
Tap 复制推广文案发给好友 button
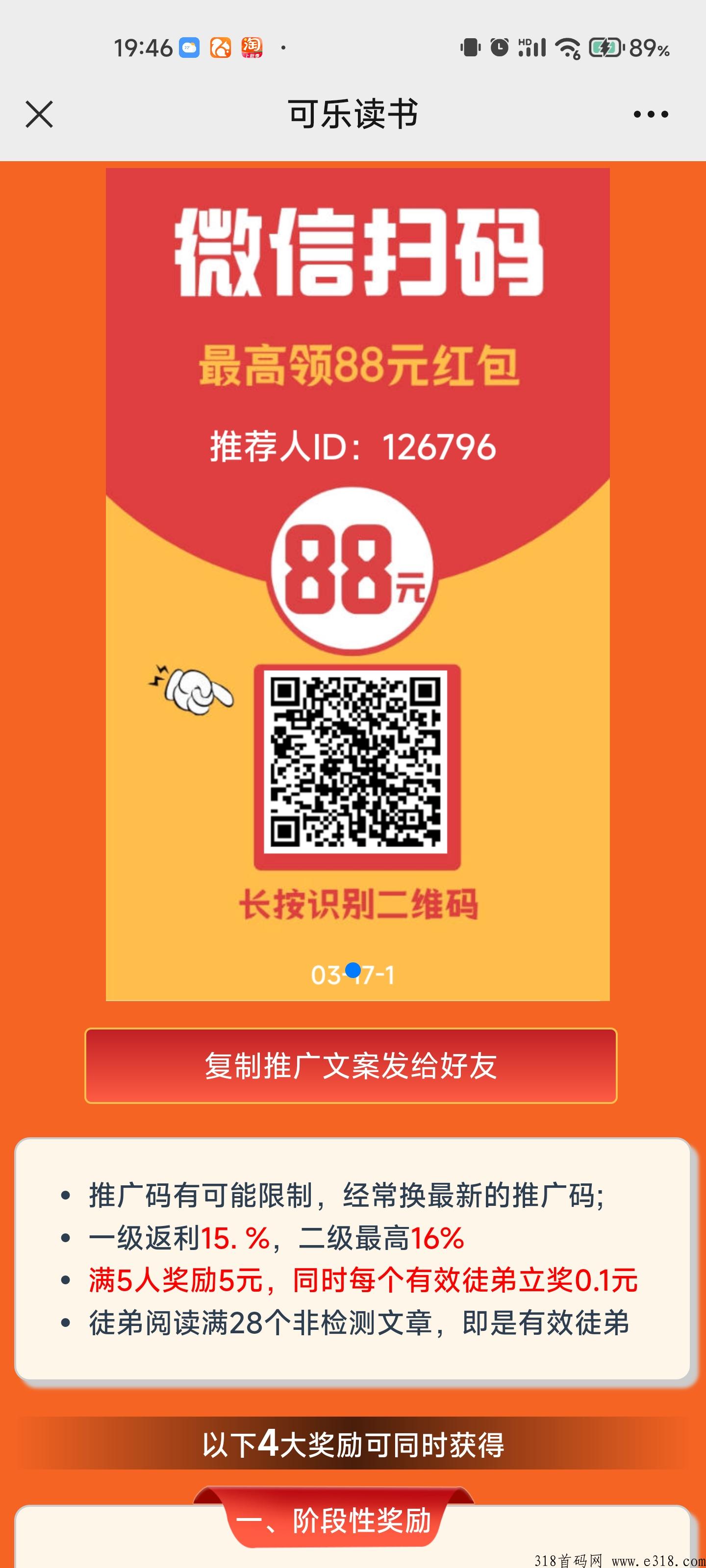[351, 1066]
